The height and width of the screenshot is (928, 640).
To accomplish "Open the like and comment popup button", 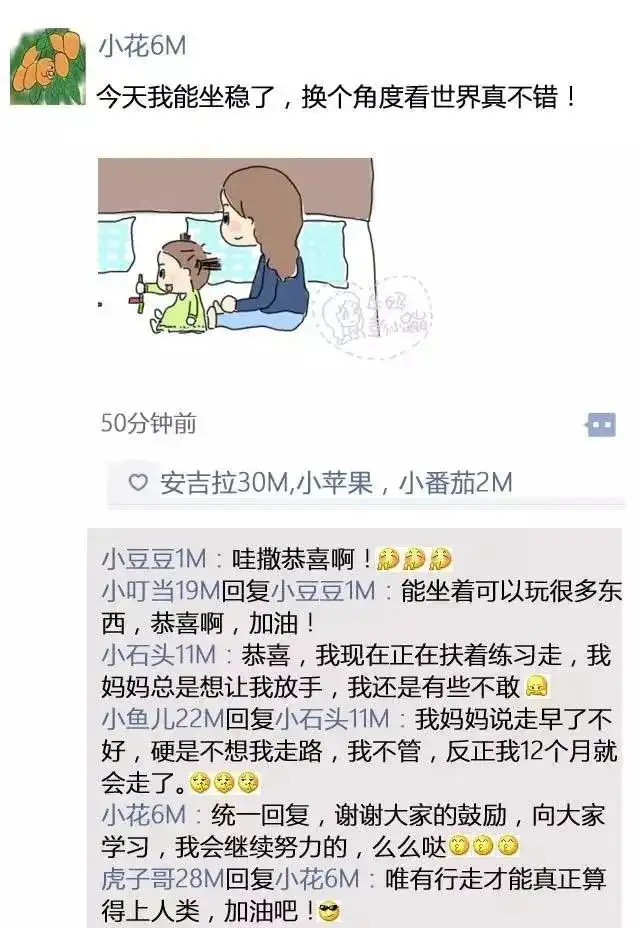I will tap(601, 424).
